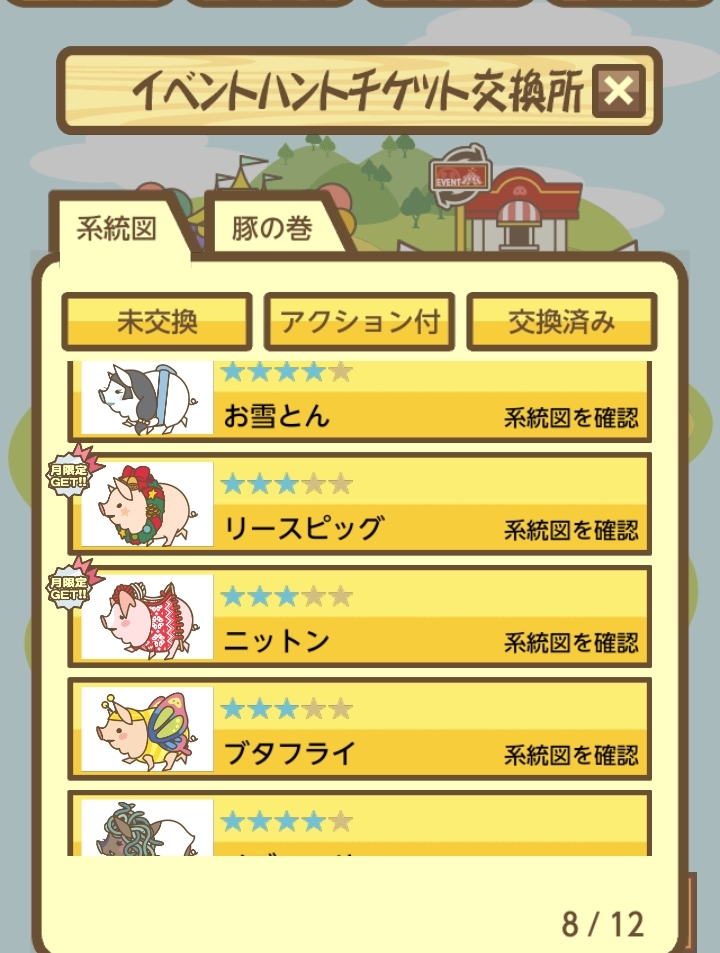Select the 系統図 tab
Screen dimensions: 720x953
coord(117,229)
